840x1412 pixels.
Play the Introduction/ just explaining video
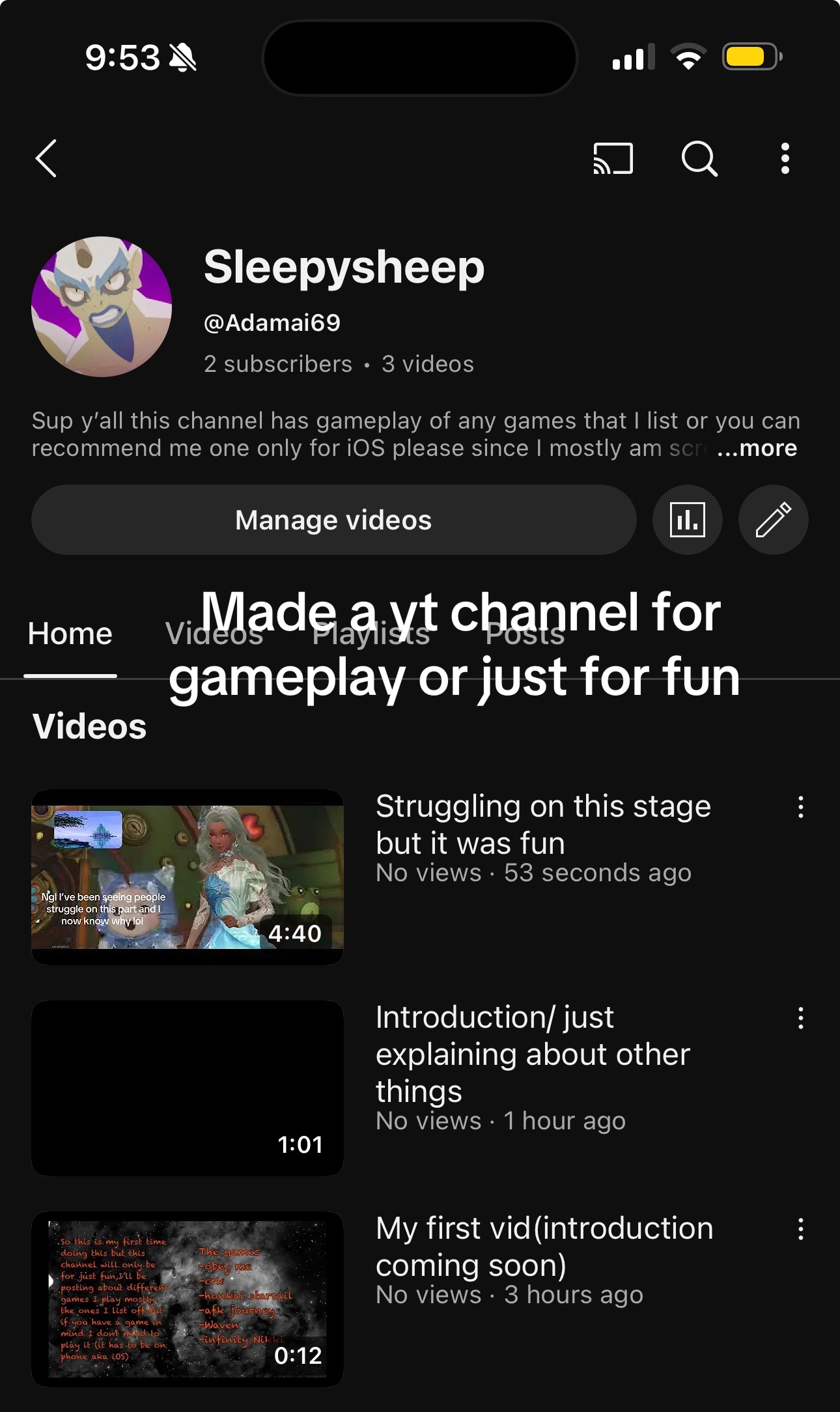188,1088
